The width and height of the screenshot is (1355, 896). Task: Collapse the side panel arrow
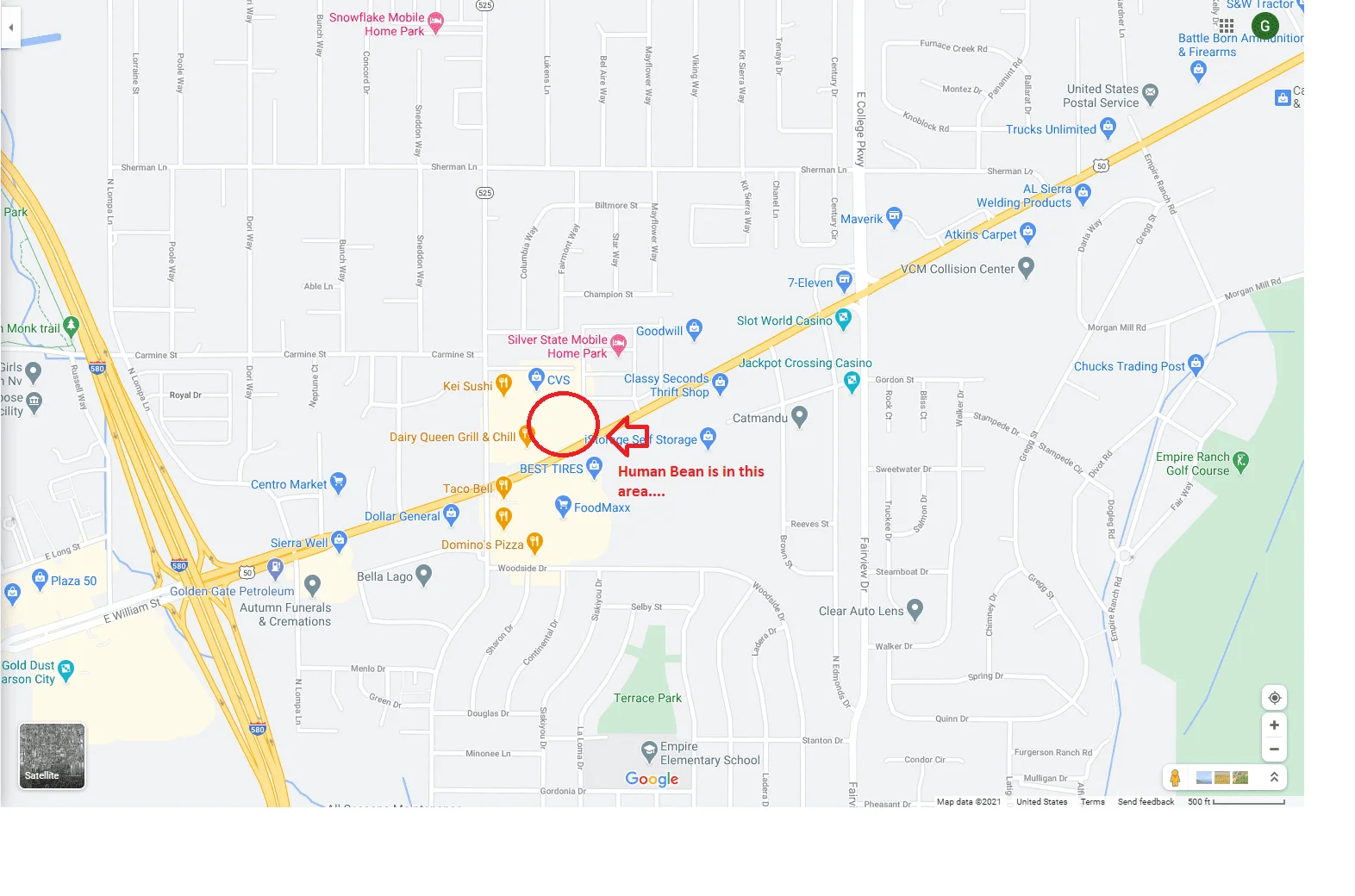(x=10, y=28)
